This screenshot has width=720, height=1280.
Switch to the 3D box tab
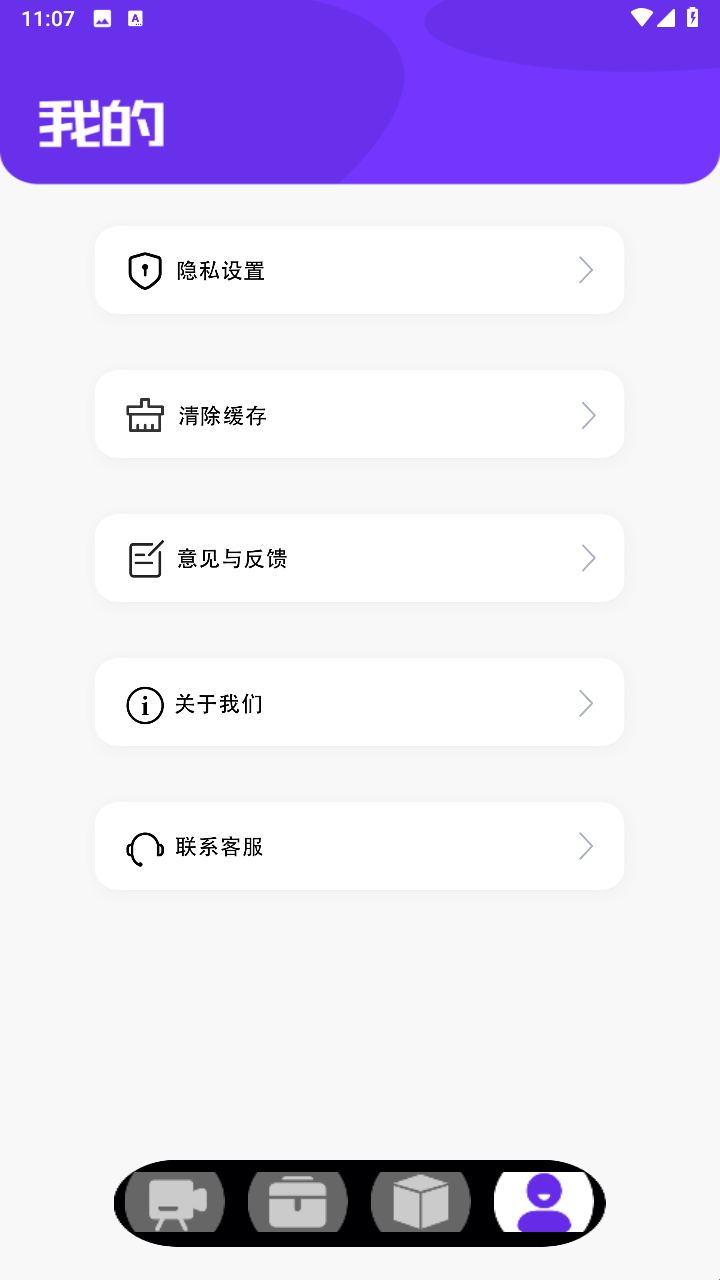coord(421,1202)
